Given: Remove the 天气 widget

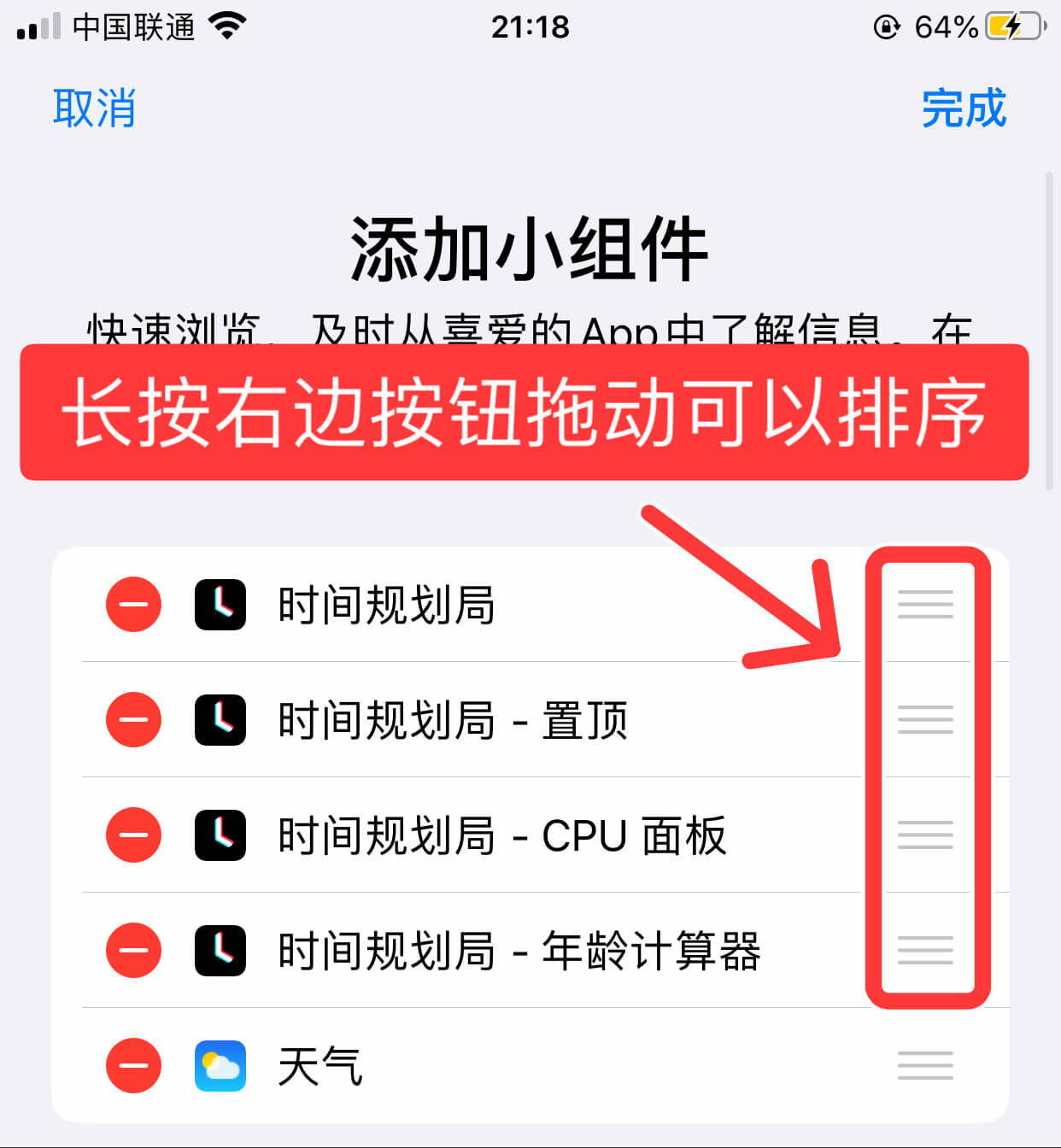Looking at the screenshot, I should tap(133, 1065).
